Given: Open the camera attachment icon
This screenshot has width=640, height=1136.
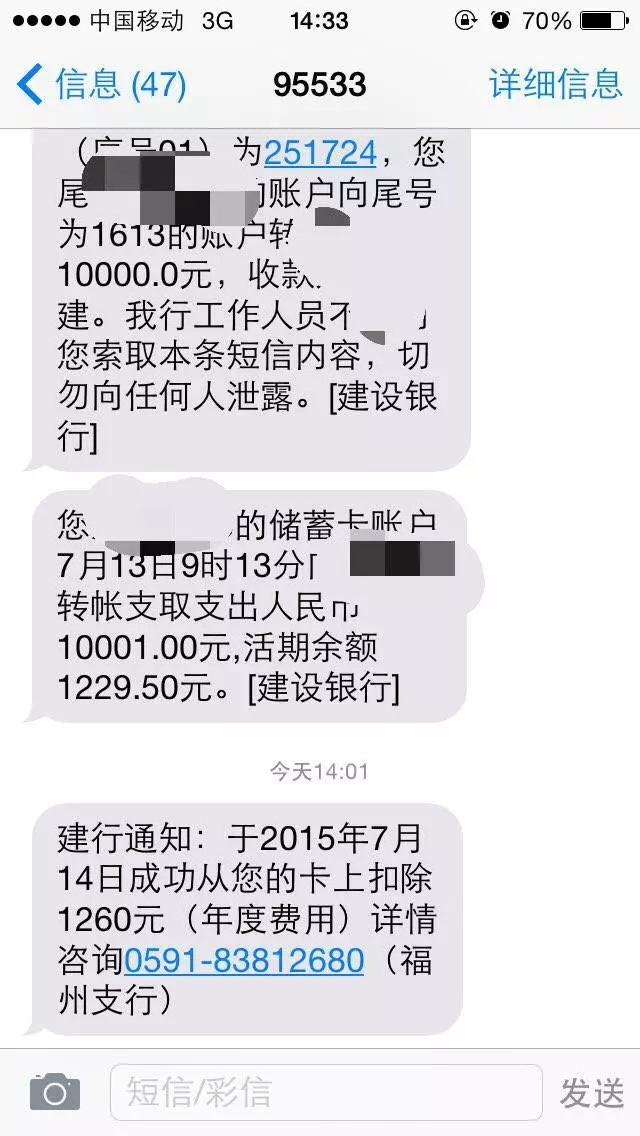Looking at the screenshot, I should tap(54, 1092).
